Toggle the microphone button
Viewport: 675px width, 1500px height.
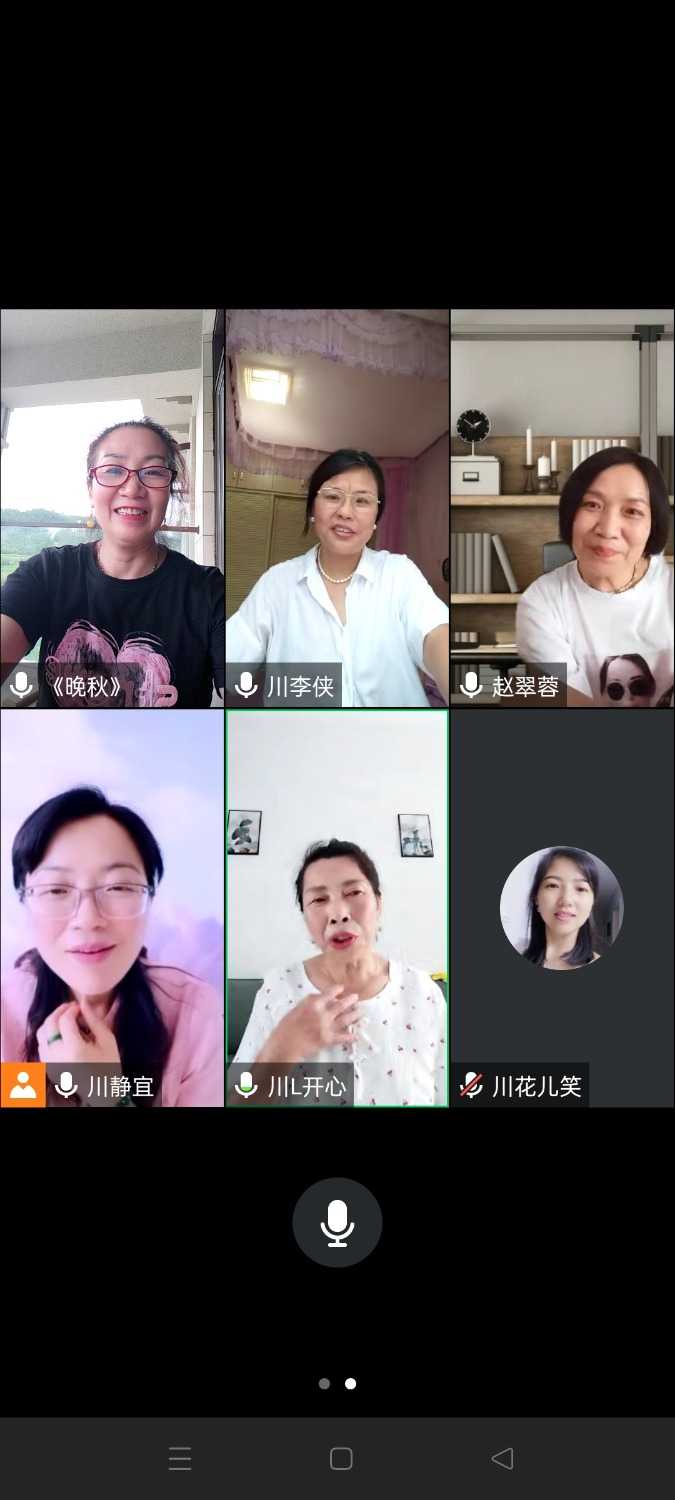(x=337, y=1223)
